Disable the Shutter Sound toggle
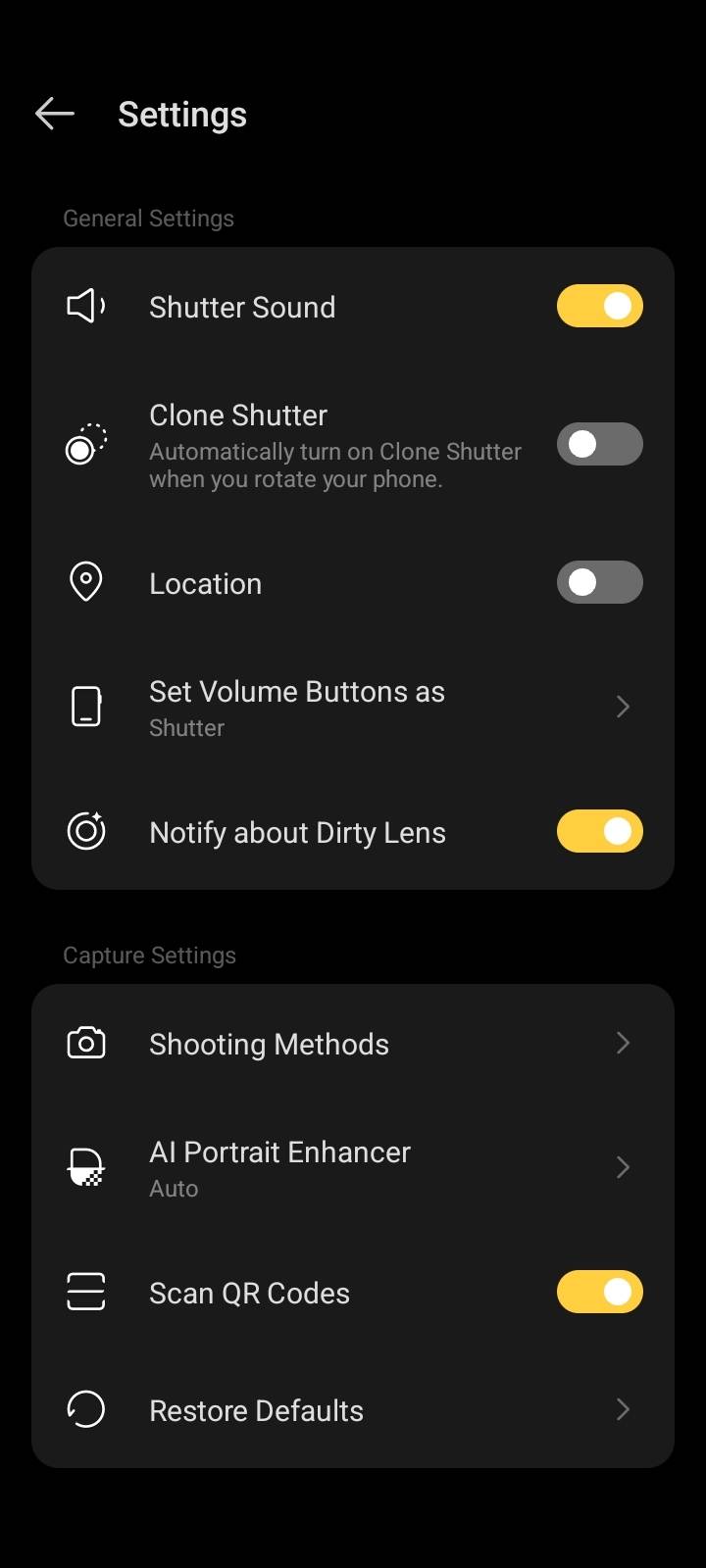Viewport: 706px width, 1568px height. (599, 306)
